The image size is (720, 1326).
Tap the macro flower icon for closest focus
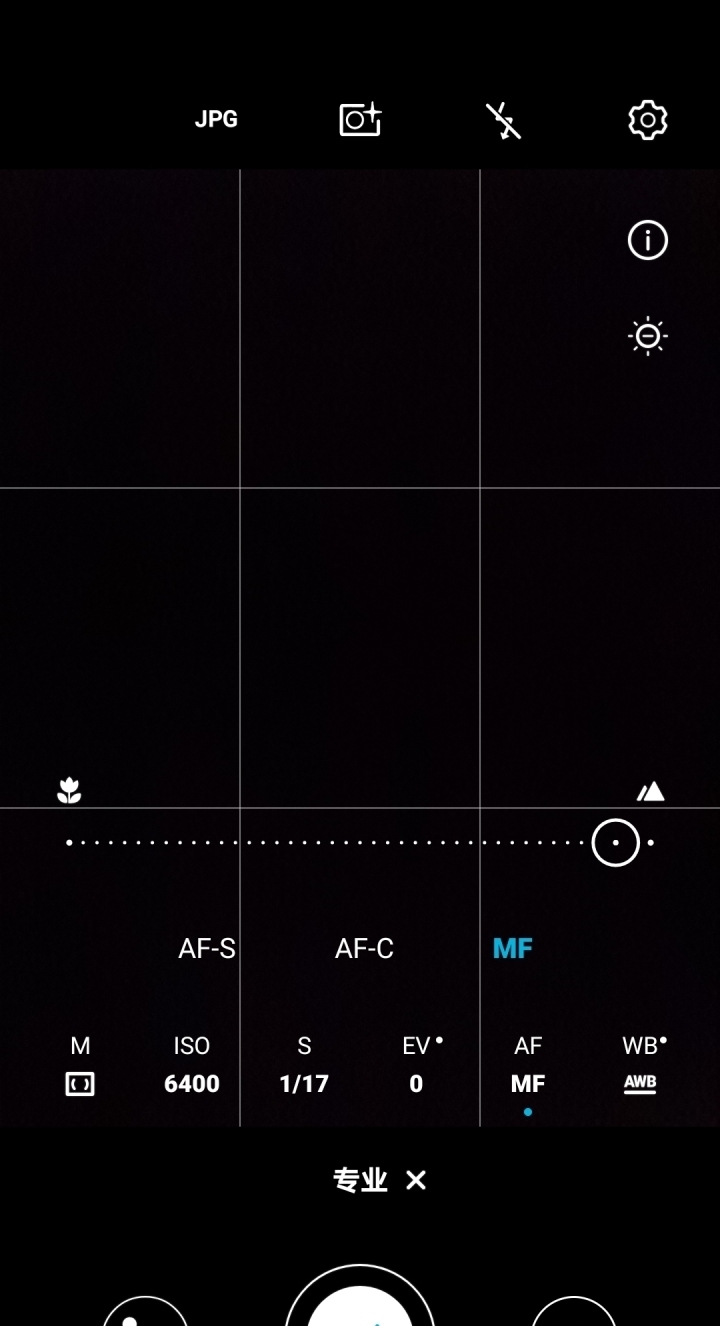click(x=67, y=789)
